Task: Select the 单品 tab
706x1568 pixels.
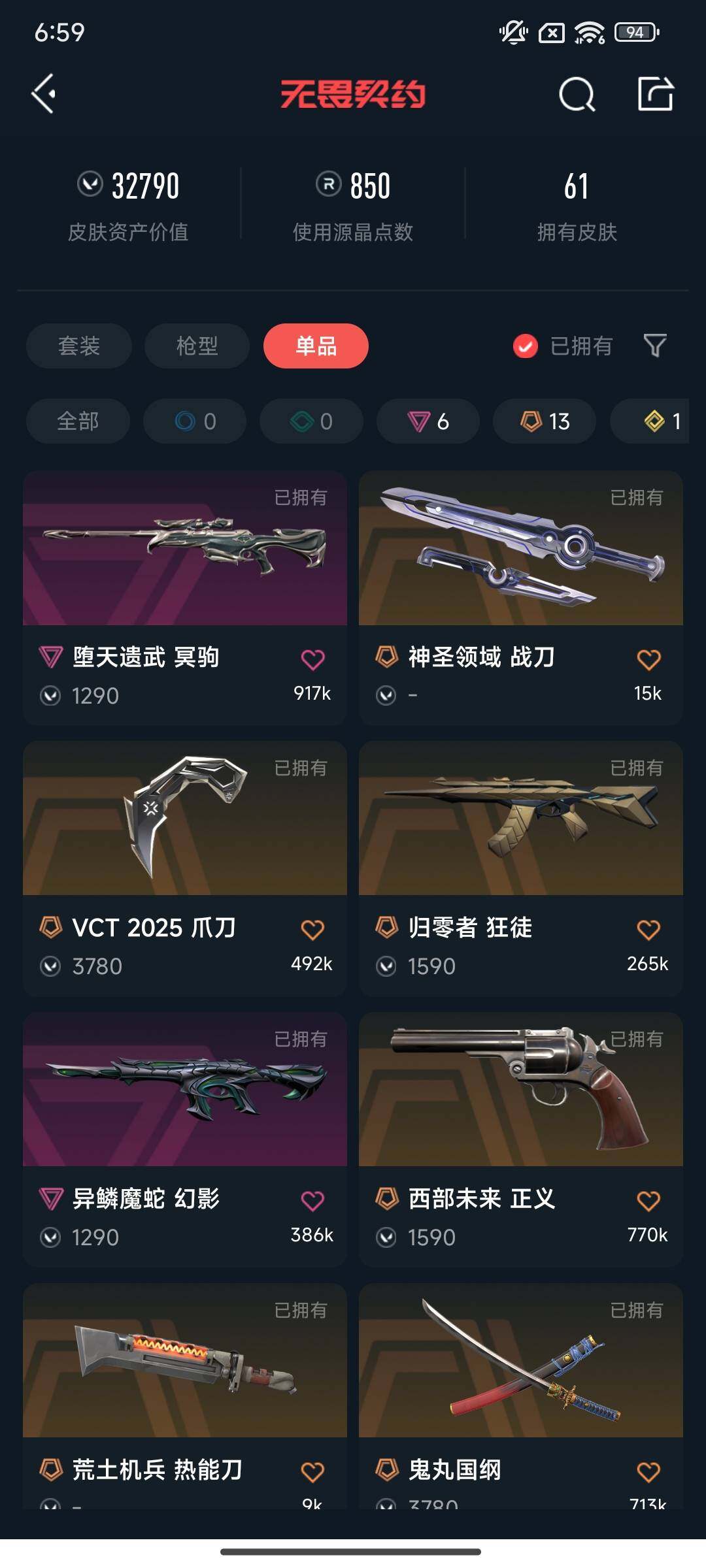Action: coord(316,346)
